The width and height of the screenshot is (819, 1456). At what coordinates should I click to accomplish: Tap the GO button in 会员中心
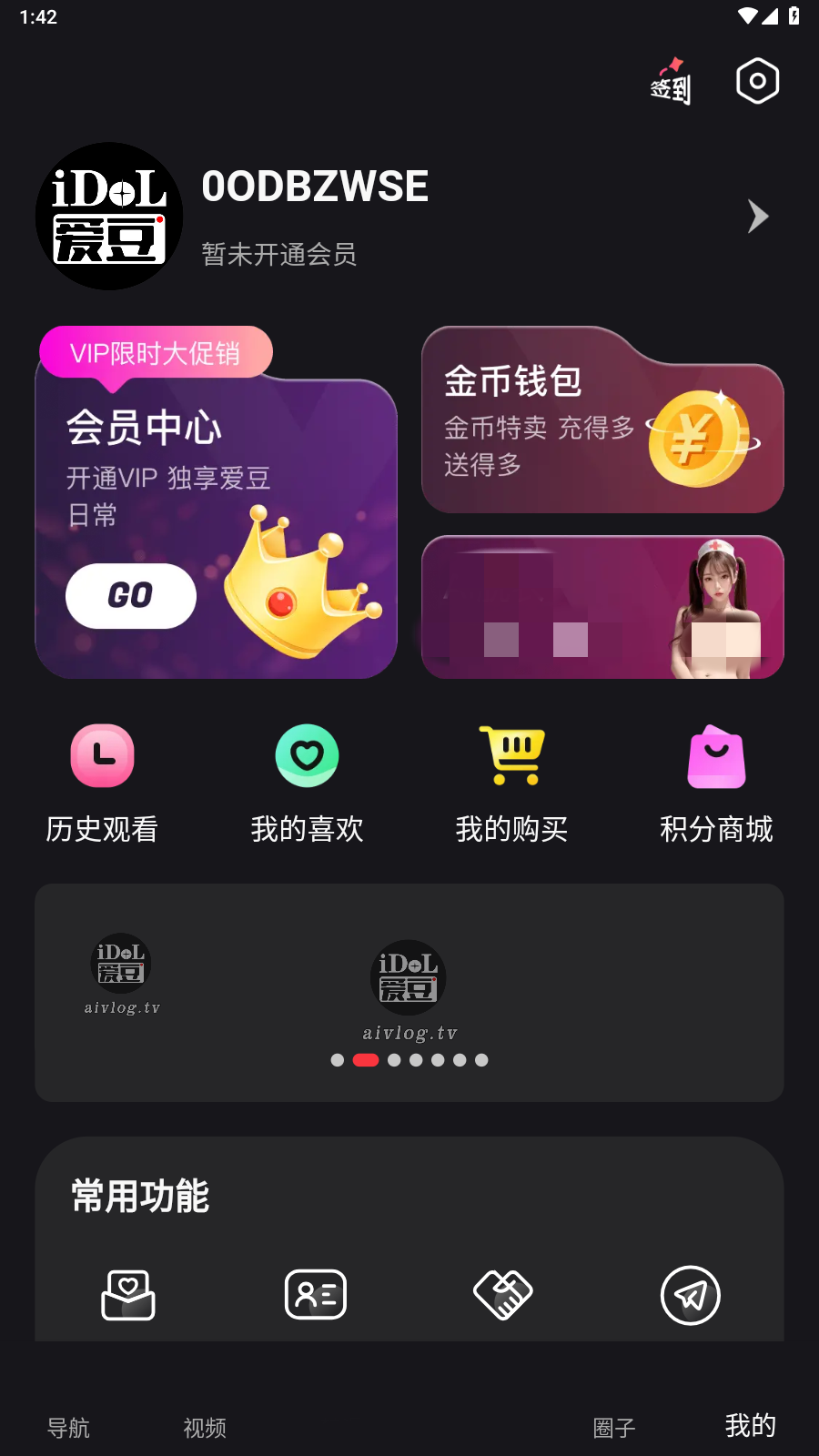[x=131, y=596]
